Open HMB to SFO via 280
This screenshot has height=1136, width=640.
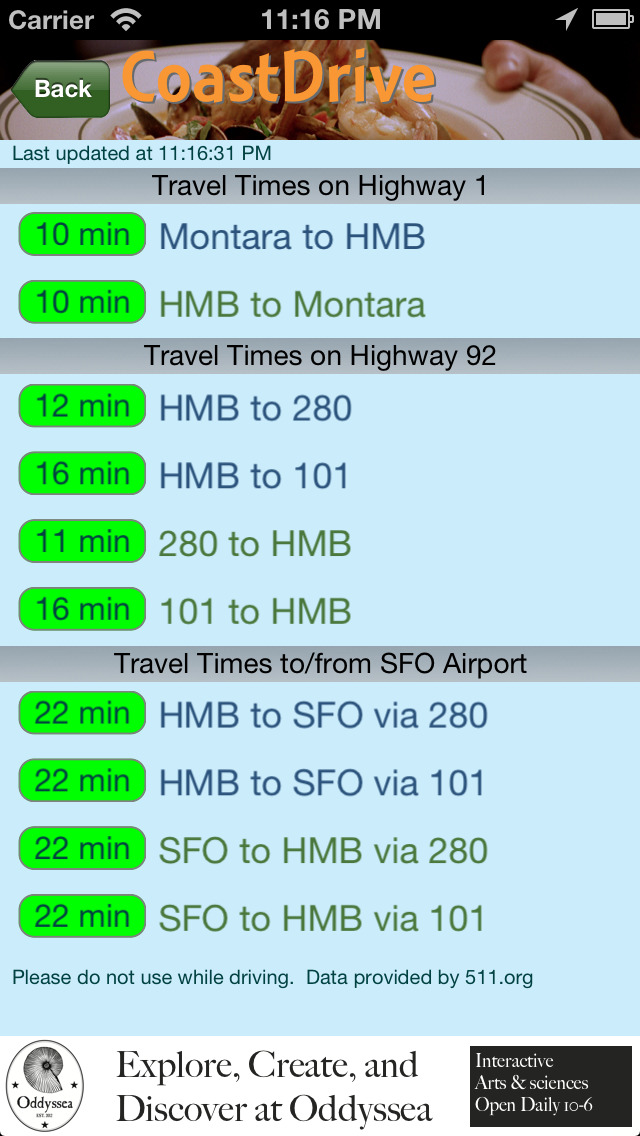pyautogui.click(x=320, y=714)
